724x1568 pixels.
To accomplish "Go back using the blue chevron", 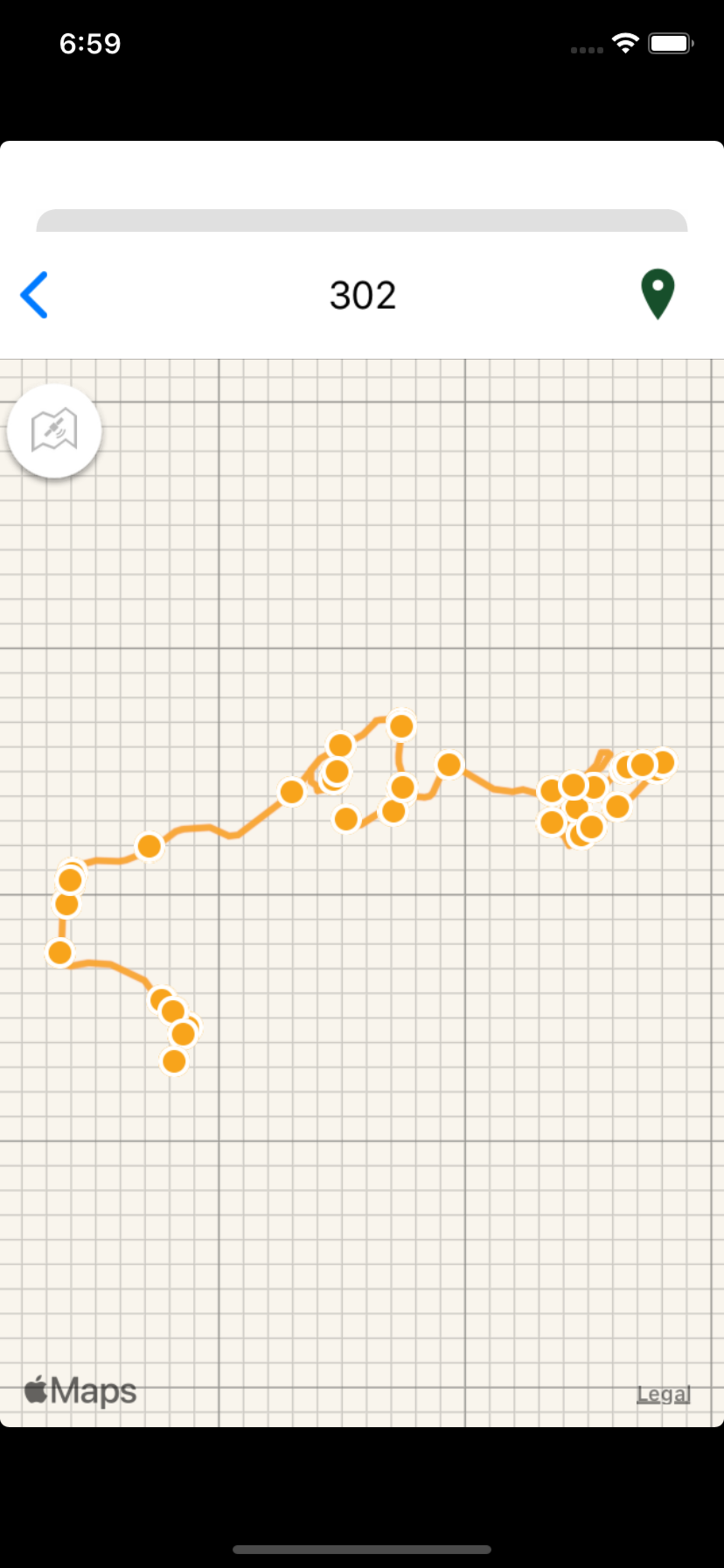I will pos(34,295).
